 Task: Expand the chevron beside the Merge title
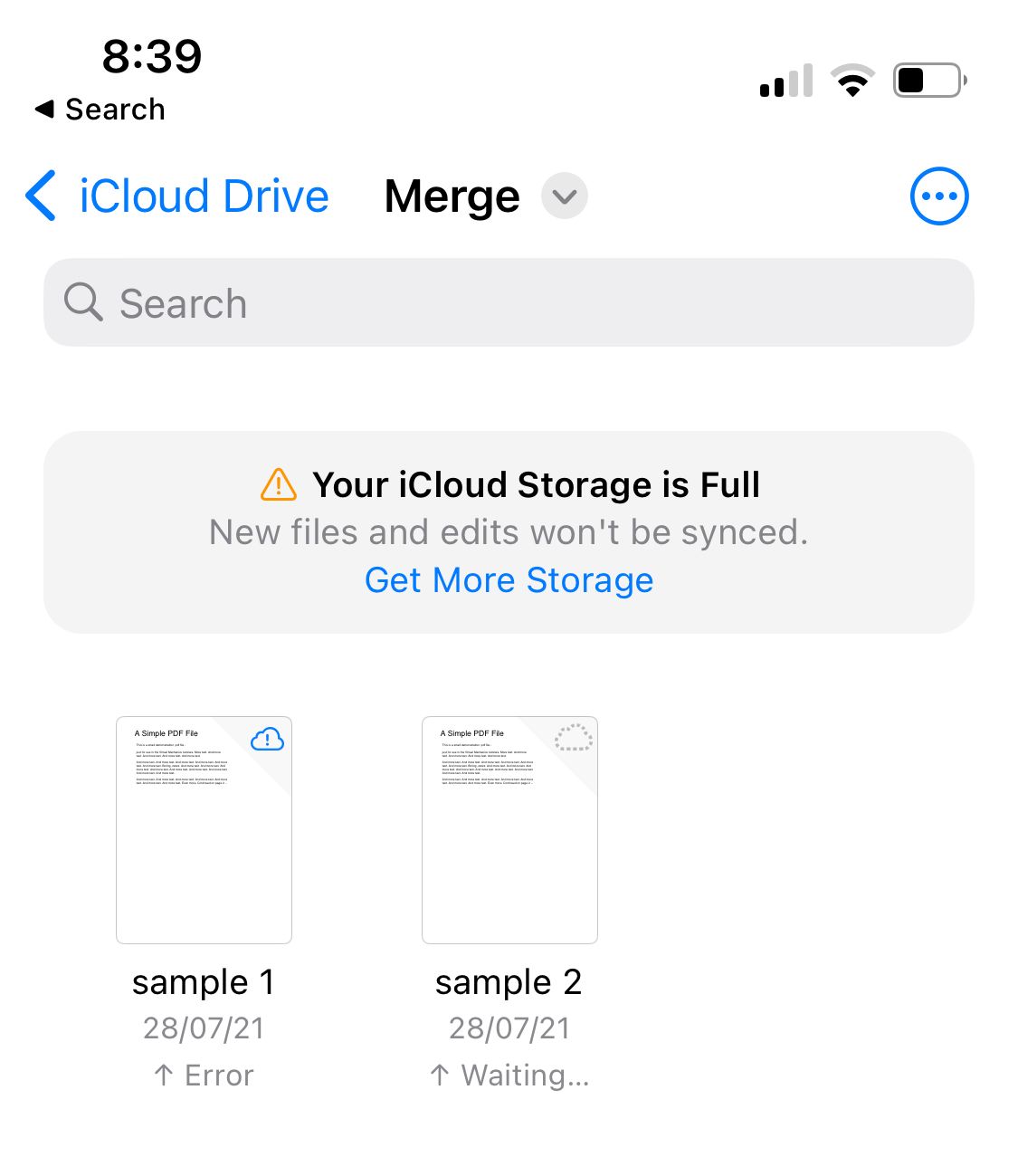(x=564, y=196)
